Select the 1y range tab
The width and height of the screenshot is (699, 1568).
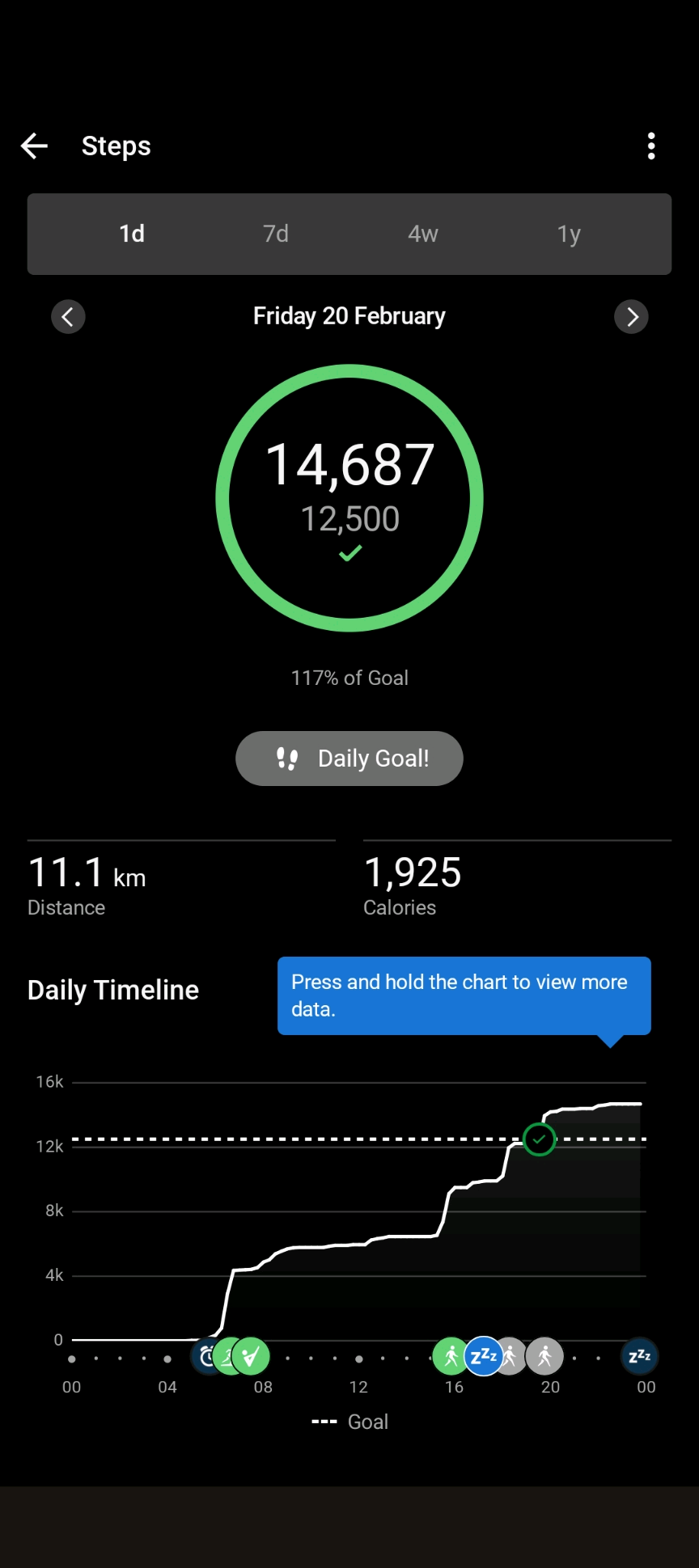click(x=569, y=234)
